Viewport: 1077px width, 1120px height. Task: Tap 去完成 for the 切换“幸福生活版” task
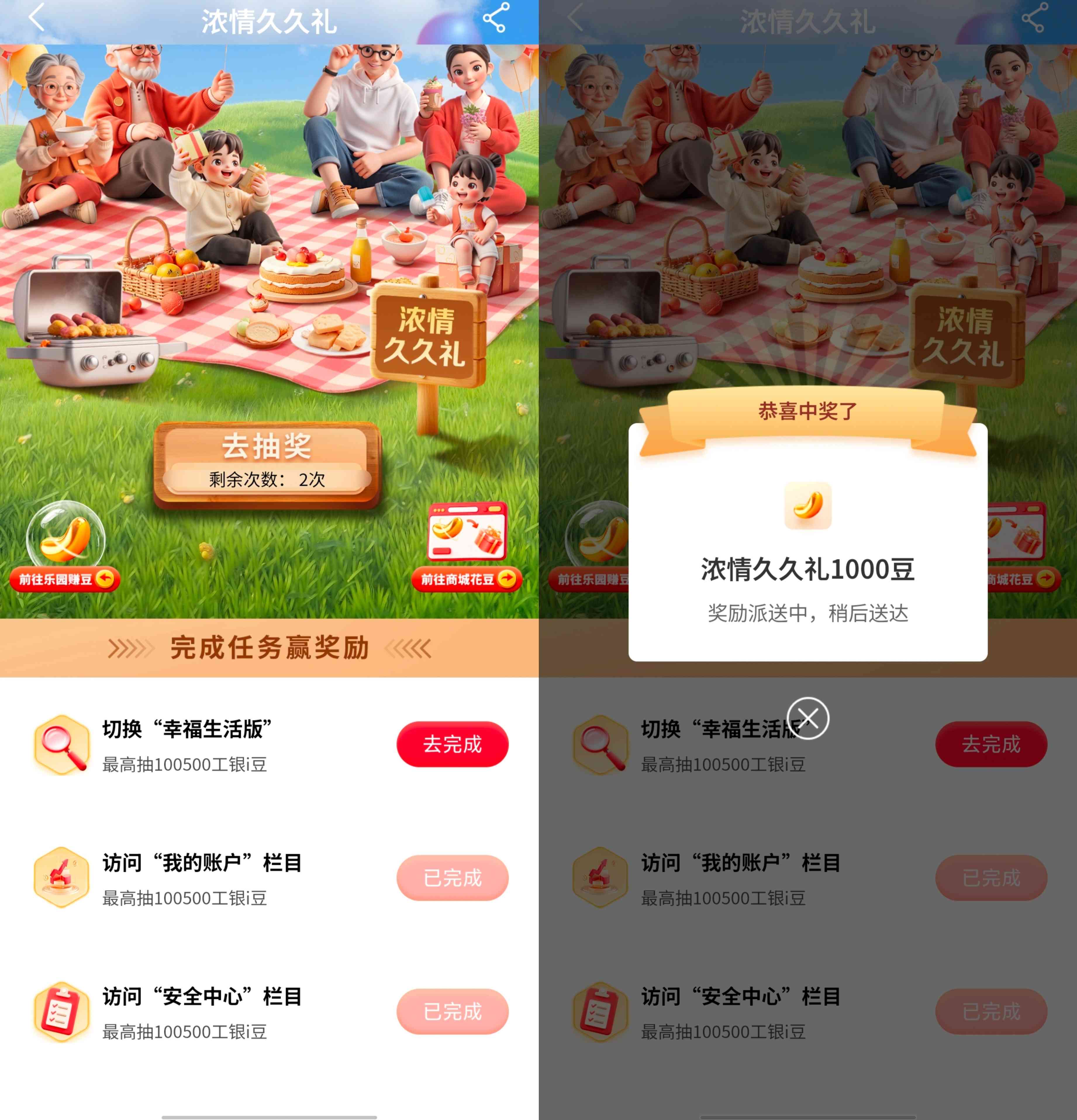(x=452, y=744)
